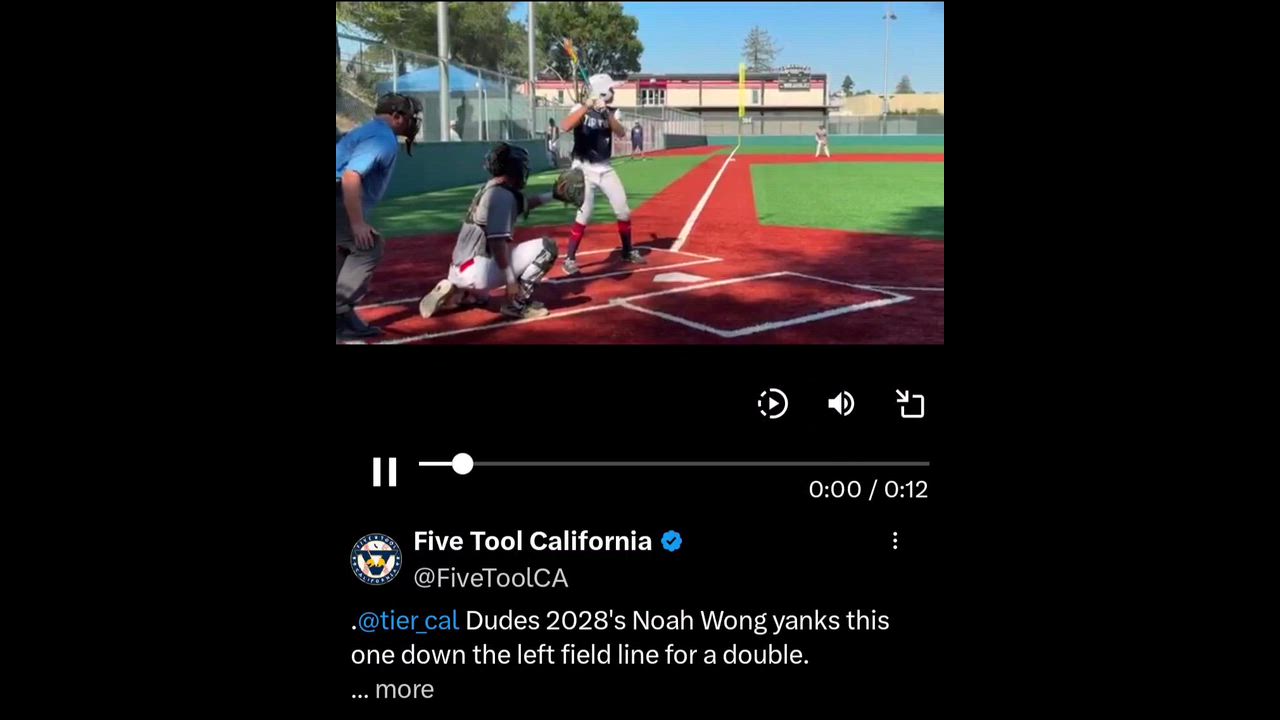Pause the video playback
The width and height of the screenshot is (1280, 720).
point(385,472)
